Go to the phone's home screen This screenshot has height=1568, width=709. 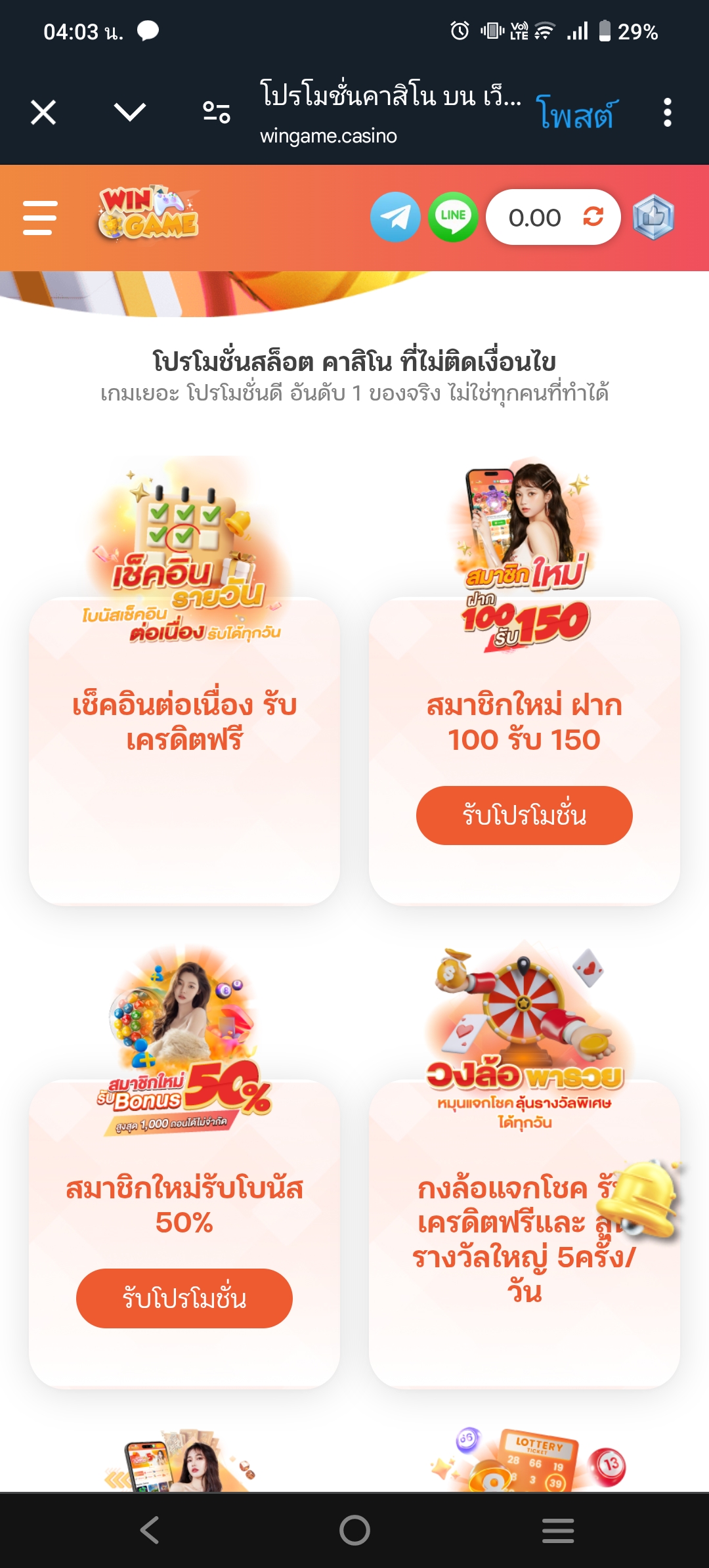tap(354, 1530)
